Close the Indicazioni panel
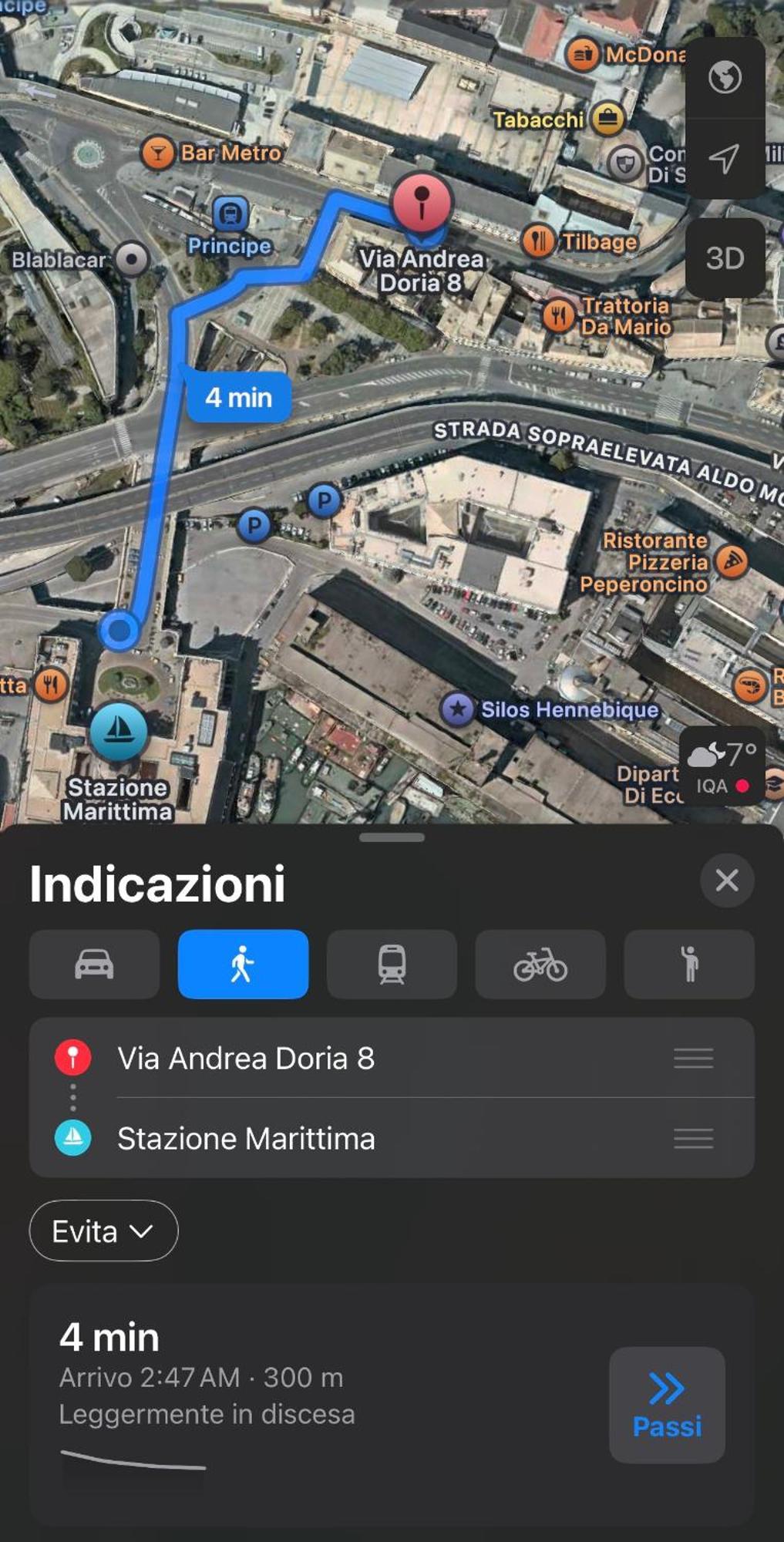 [x=726, y=880]
